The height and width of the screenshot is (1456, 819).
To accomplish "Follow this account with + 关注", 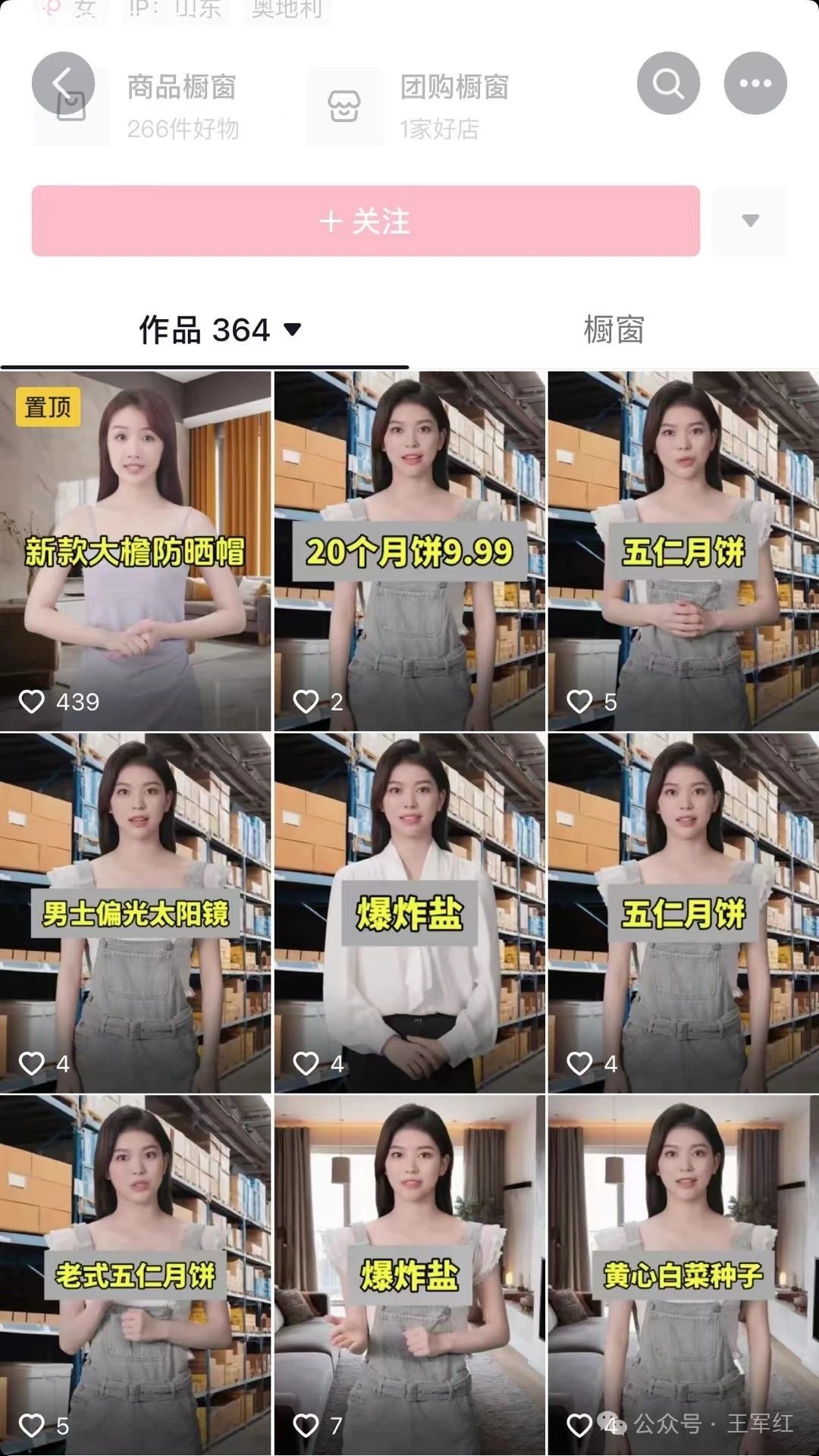I will (366, 221).
